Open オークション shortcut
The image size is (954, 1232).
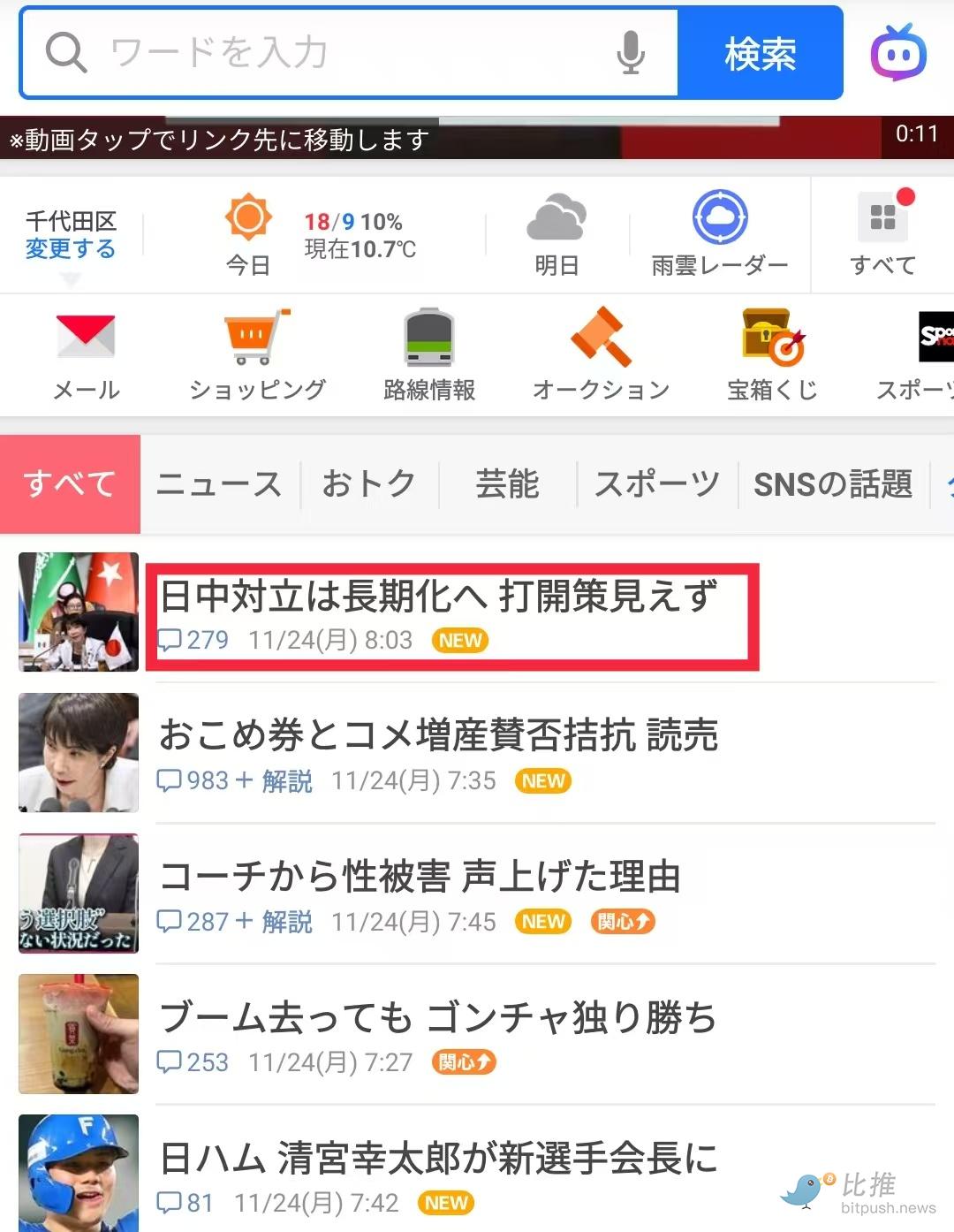click(x=601, y=355)
